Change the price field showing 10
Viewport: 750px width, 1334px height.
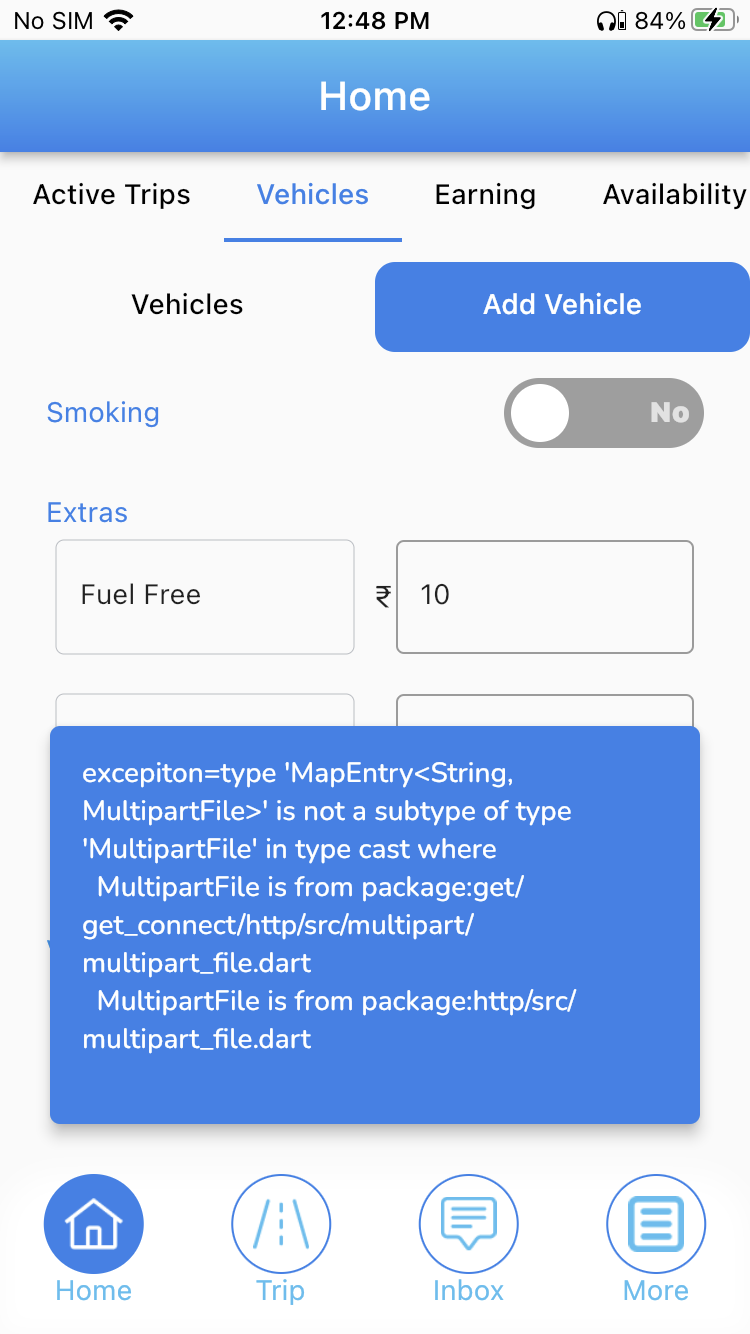pyautogui.click(x=545, y=597)
